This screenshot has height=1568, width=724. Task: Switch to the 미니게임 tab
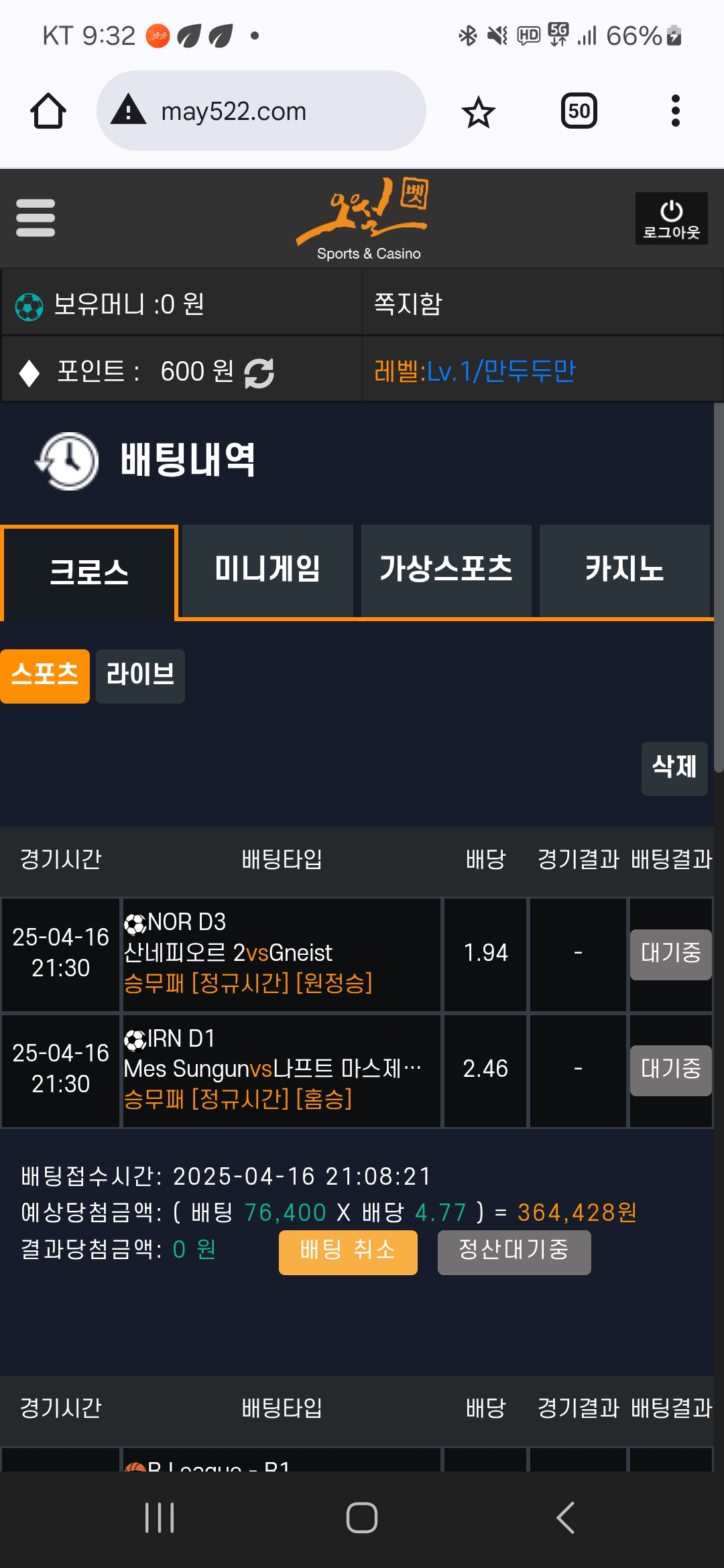[267, 570]
